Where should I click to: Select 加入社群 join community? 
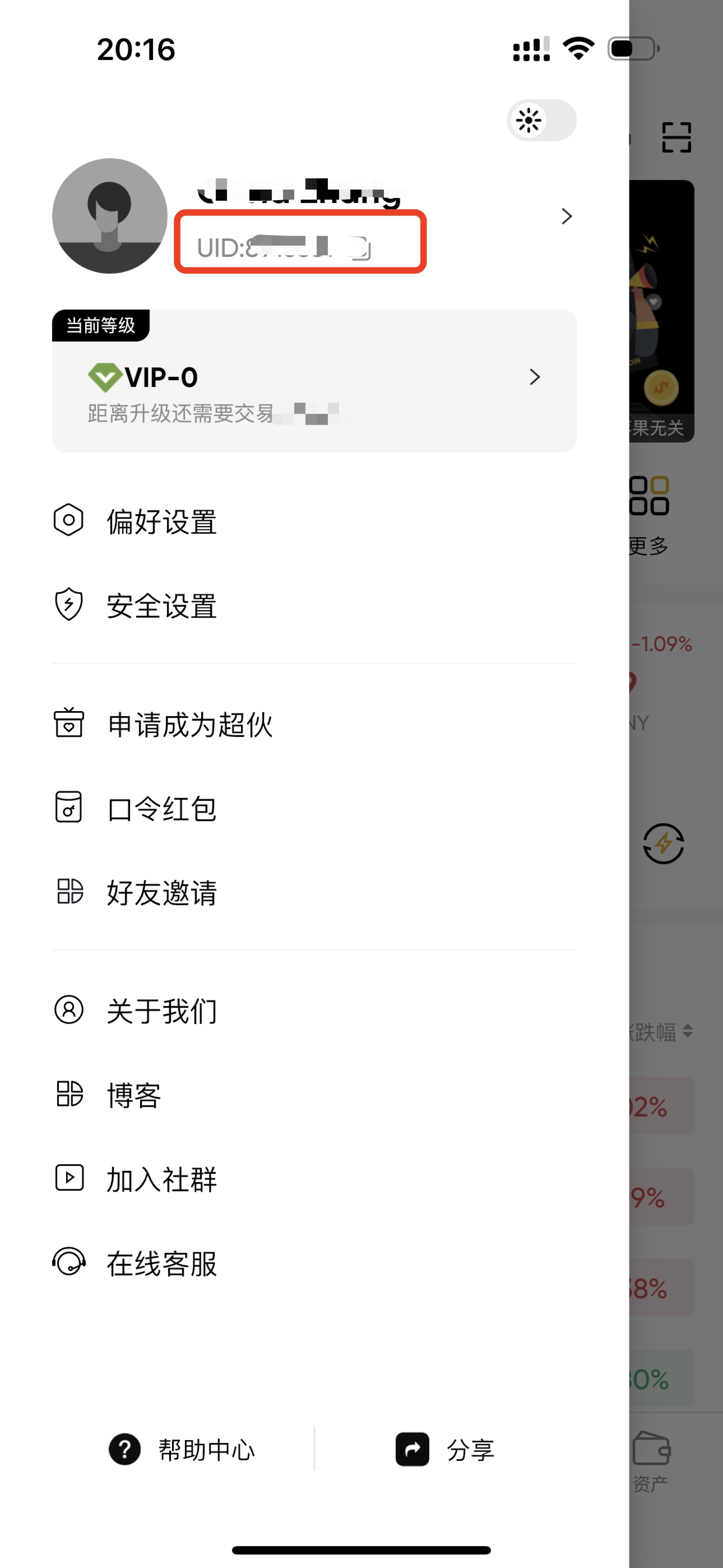[314, 1178]
